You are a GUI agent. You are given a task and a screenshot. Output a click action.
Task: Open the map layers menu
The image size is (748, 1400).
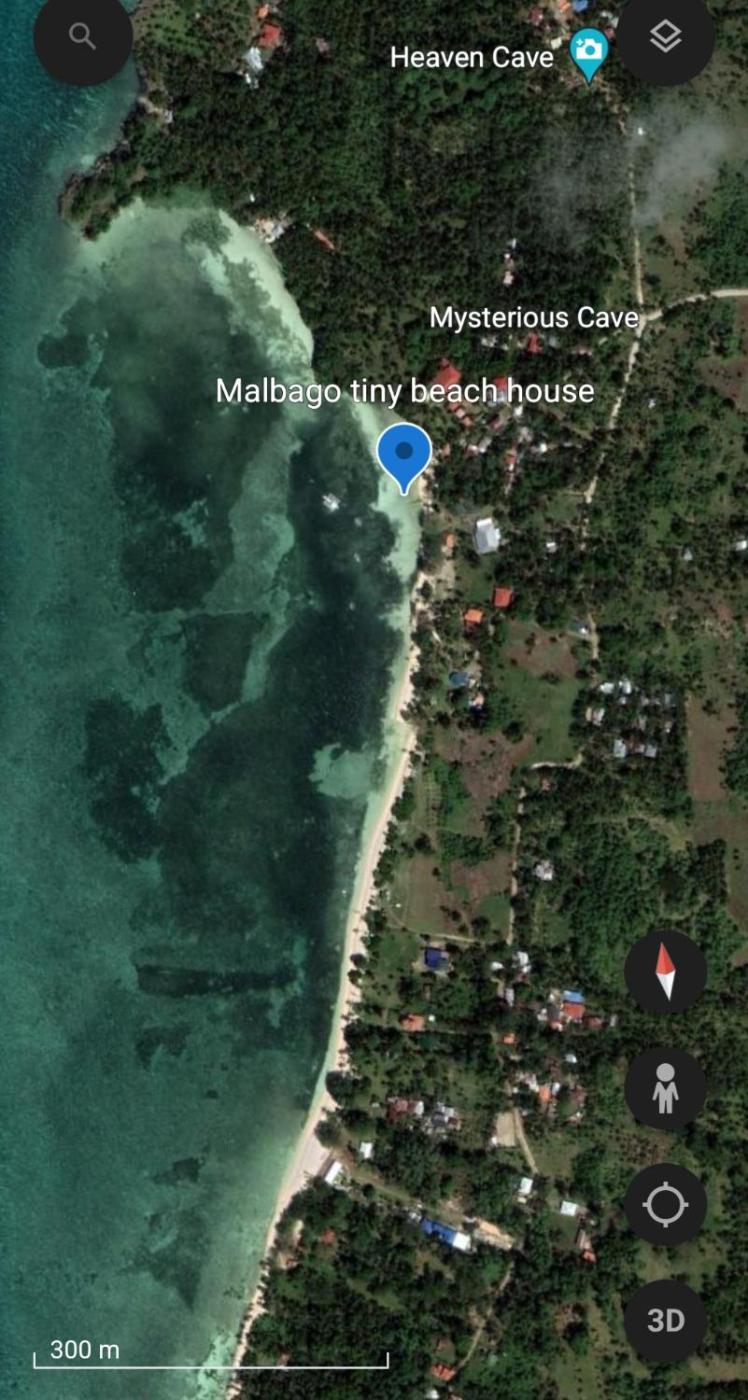point(665,37)
